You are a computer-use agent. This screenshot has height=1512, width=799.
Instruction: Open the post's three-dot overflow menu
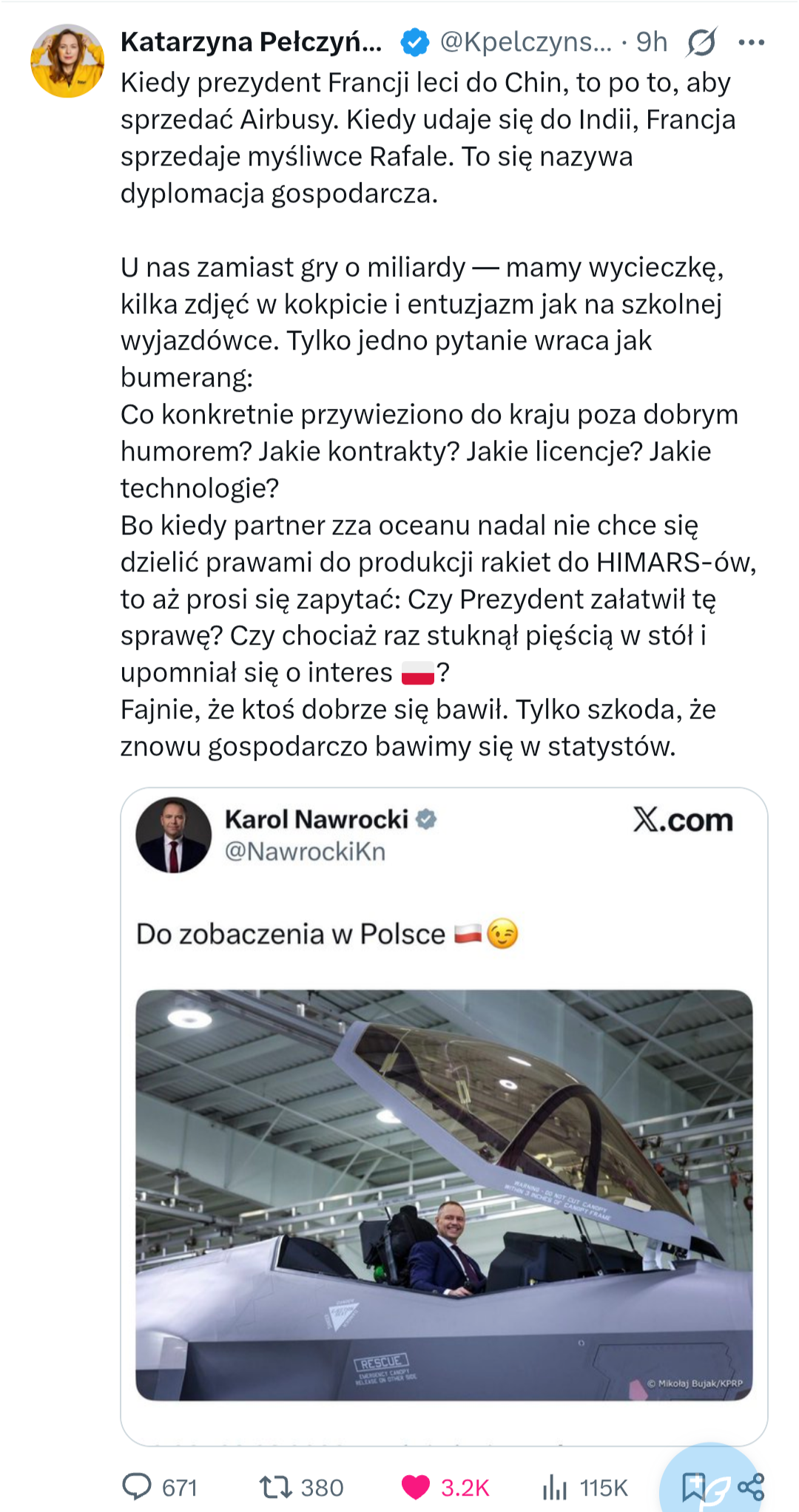(x=752, y=43)
